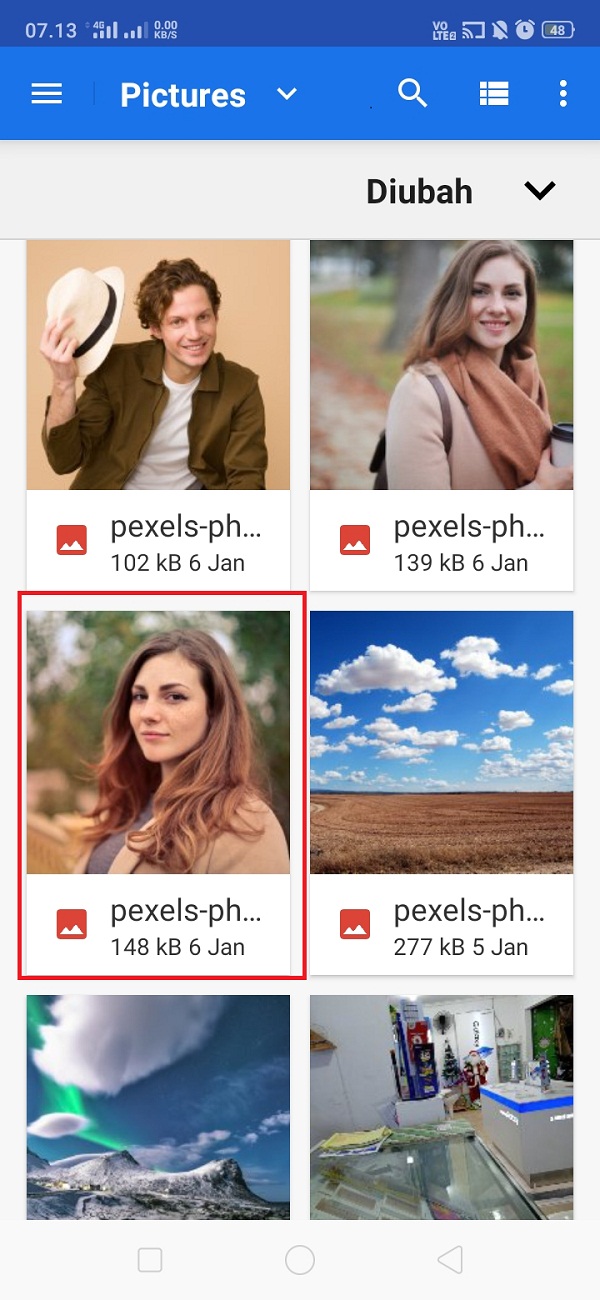Image resolution: width=600 pixels, height=1300 pixels.
Task: Open search in the file manager
Action: coord(412,94)
